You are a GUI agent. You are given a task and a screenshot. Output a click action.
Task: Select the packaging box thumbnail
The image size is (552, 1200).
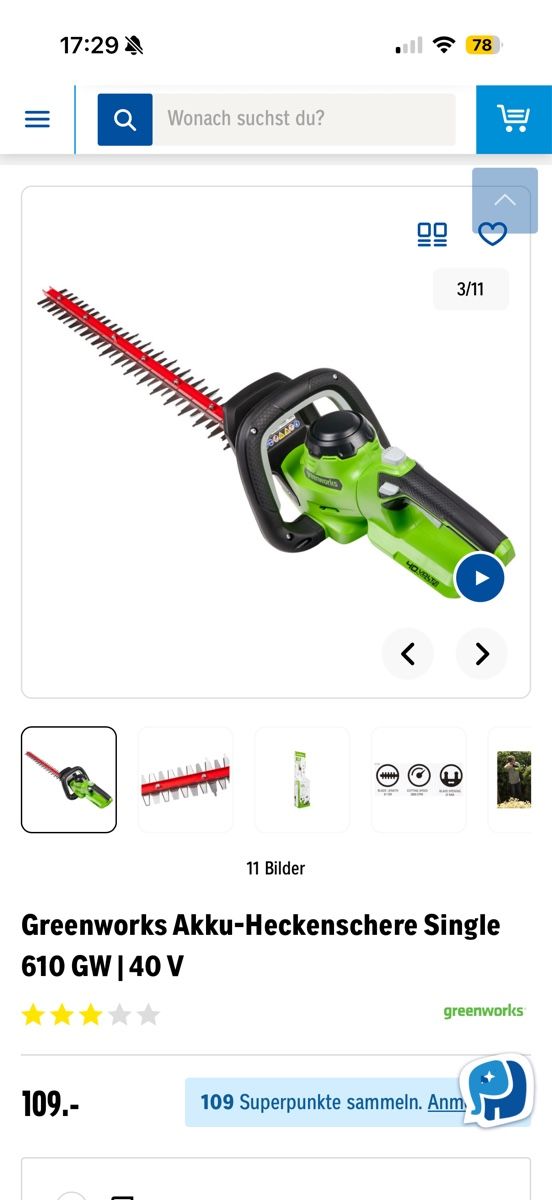pyautogui.click(x=302, y=780)
